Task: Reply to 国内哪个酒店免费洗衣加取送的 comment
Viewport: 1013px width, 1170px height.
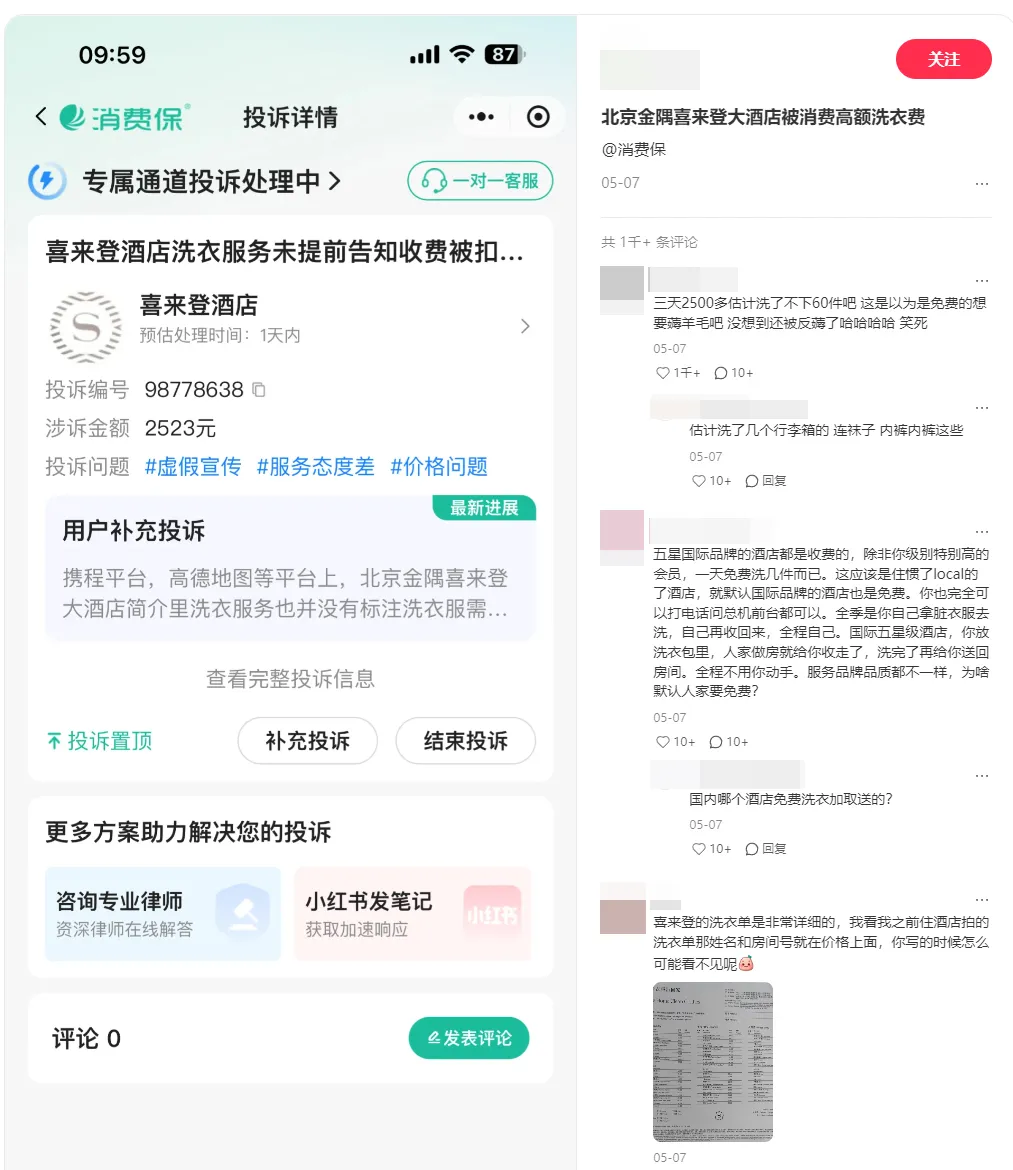Action: pos(766,849)
